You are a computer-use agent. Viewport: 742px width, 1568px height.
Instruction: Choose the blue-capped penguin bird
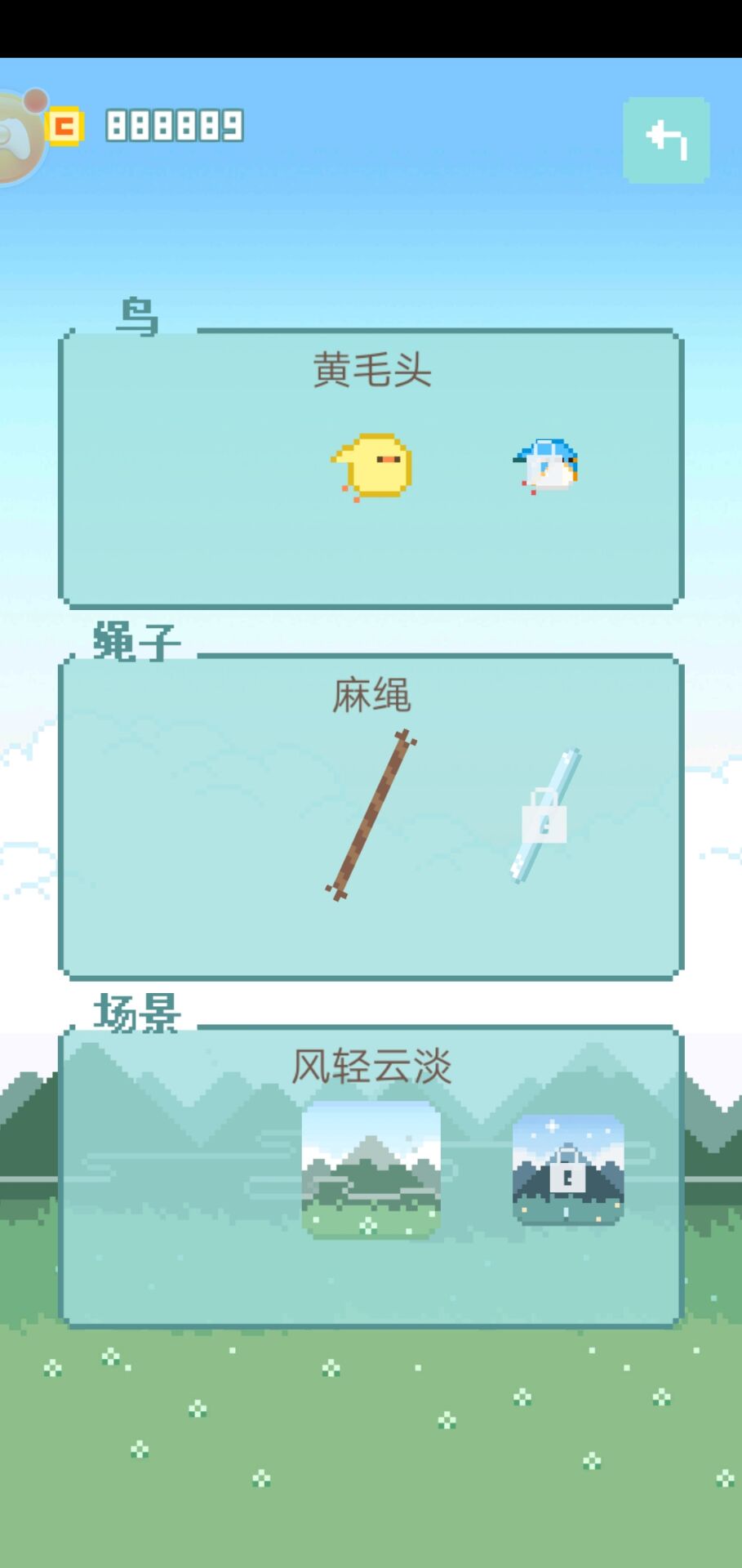546,465
